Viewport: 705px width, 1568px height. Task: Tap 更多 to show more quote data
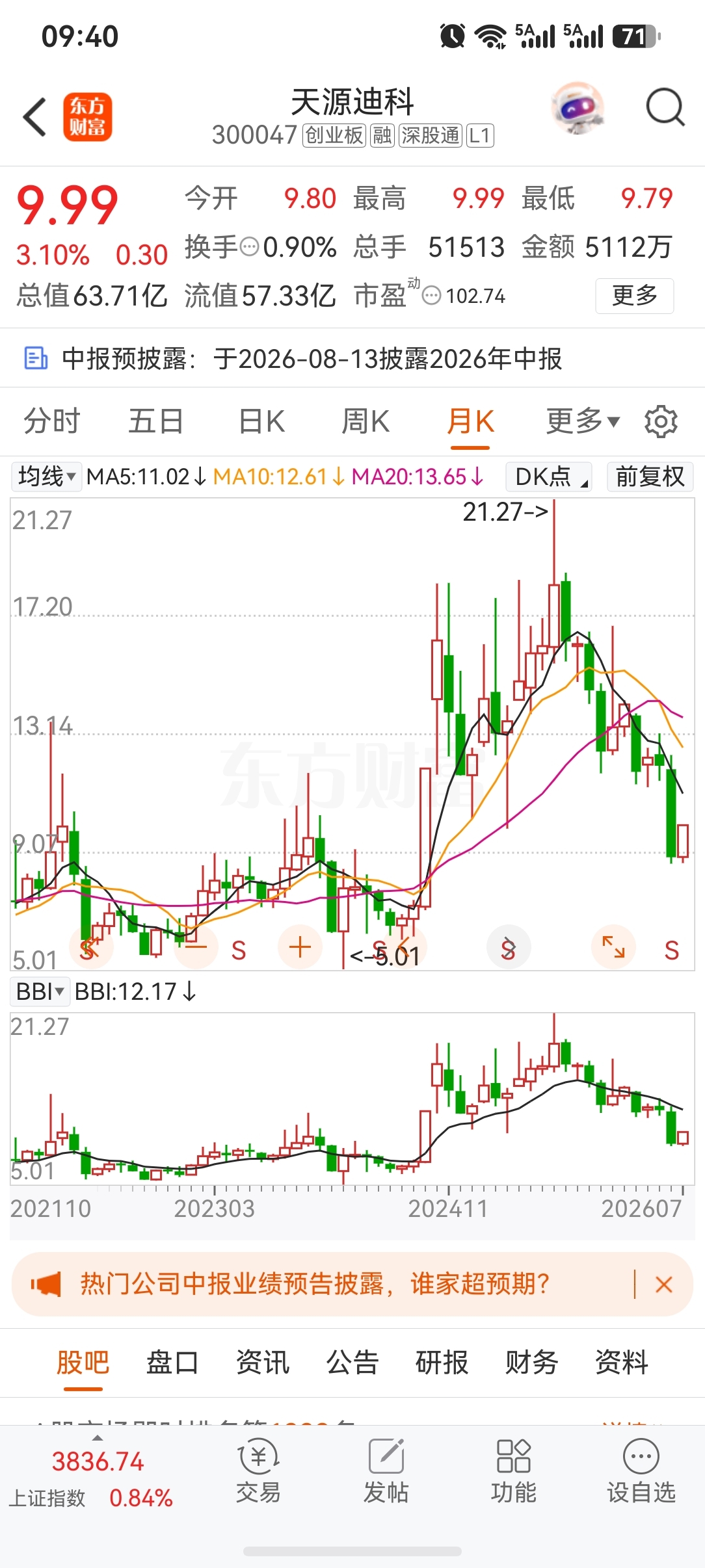pos(634,296)
